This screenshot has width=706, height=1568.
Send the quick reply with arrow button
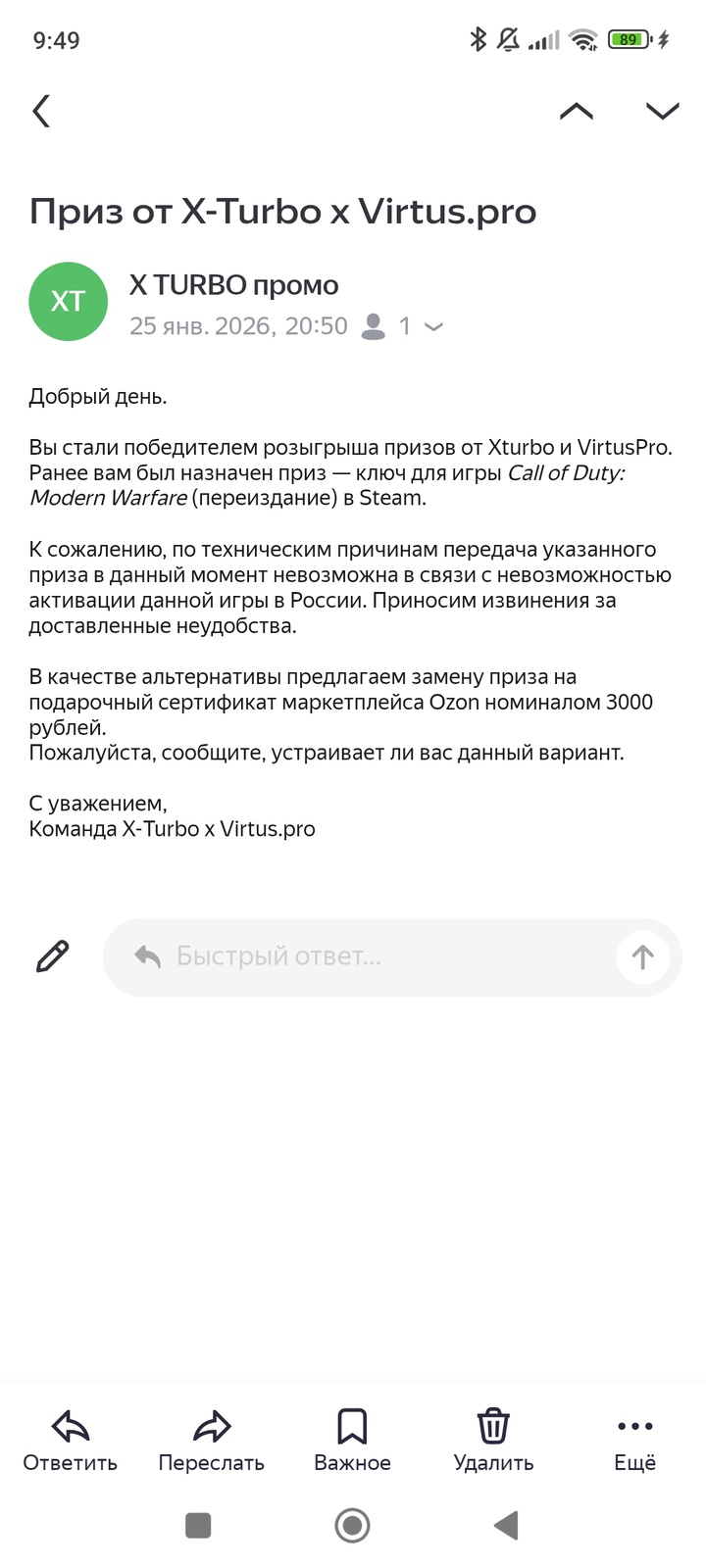click(x=642, y=956)
